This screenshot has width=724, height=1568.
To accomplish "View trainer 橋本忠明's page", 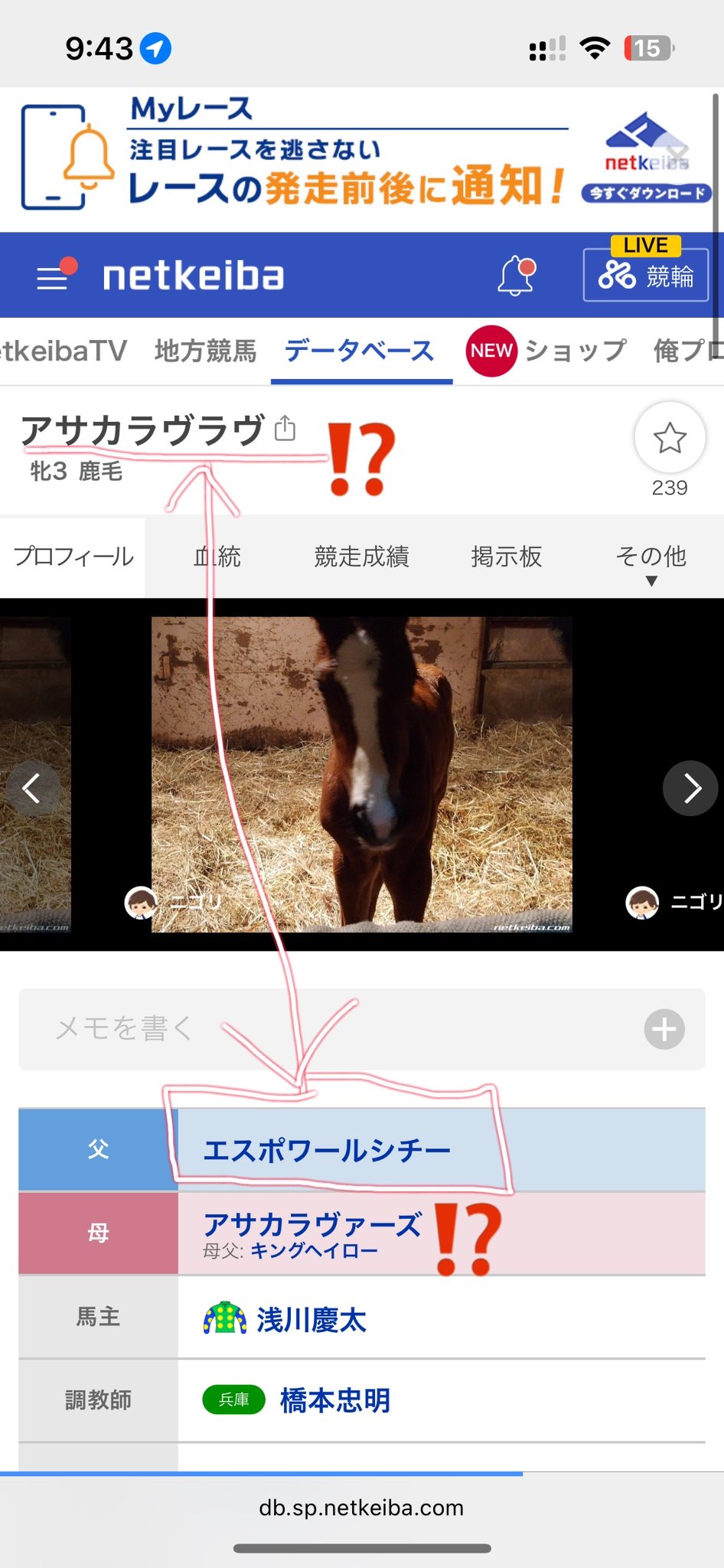I will [335, 1400].
